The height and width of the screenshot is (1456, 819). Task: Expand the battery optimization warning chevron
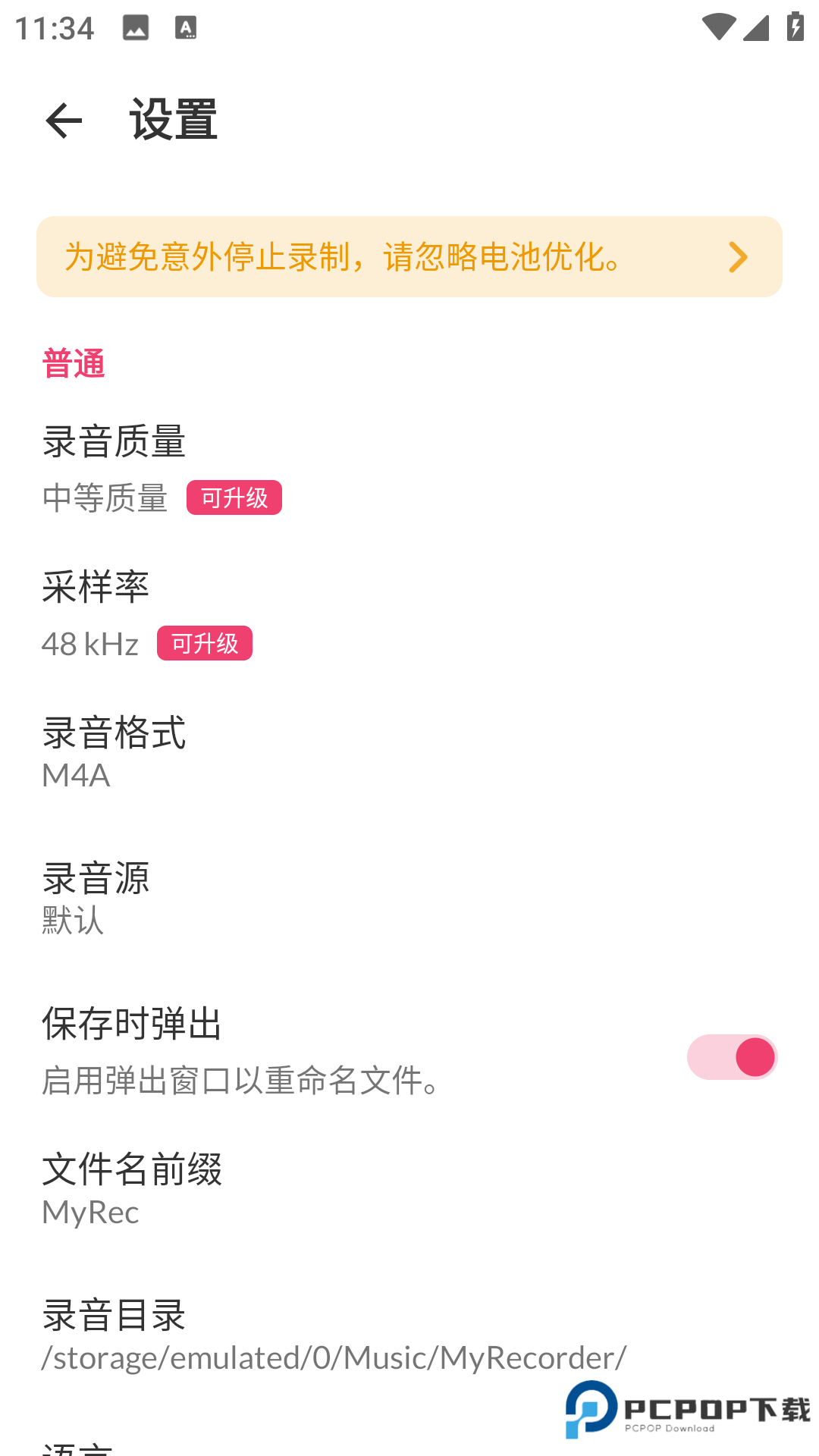(x=736, y=257)
